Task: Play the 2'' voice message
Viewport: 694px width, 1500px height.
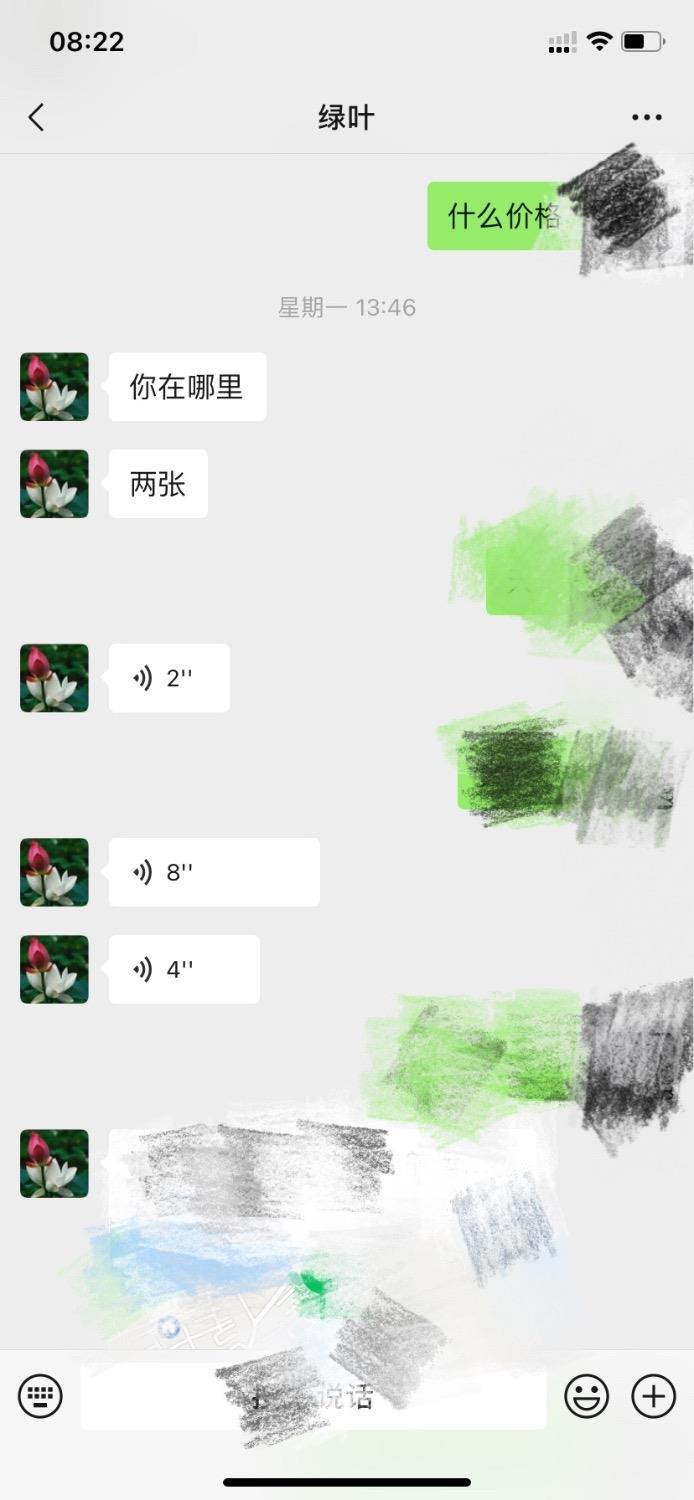Action: 168,678
